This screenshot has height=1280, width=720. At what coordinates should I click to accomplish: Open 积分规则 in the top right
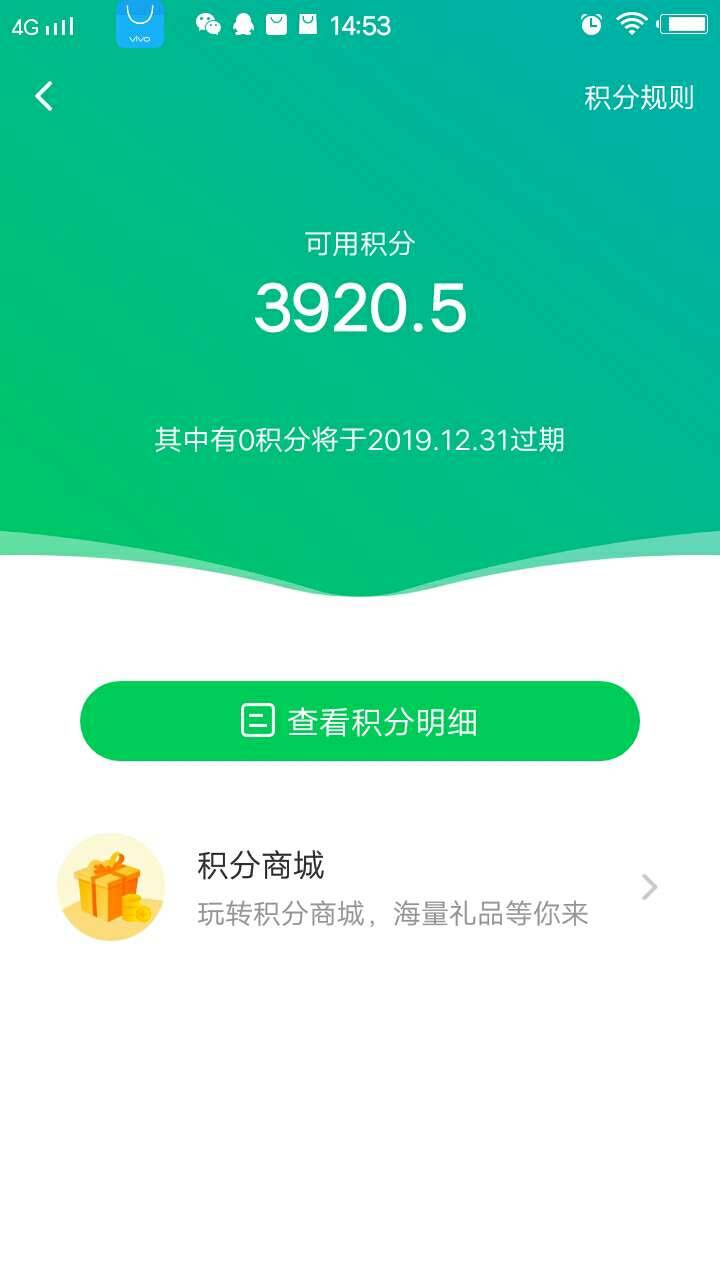[x=640, y=97]
